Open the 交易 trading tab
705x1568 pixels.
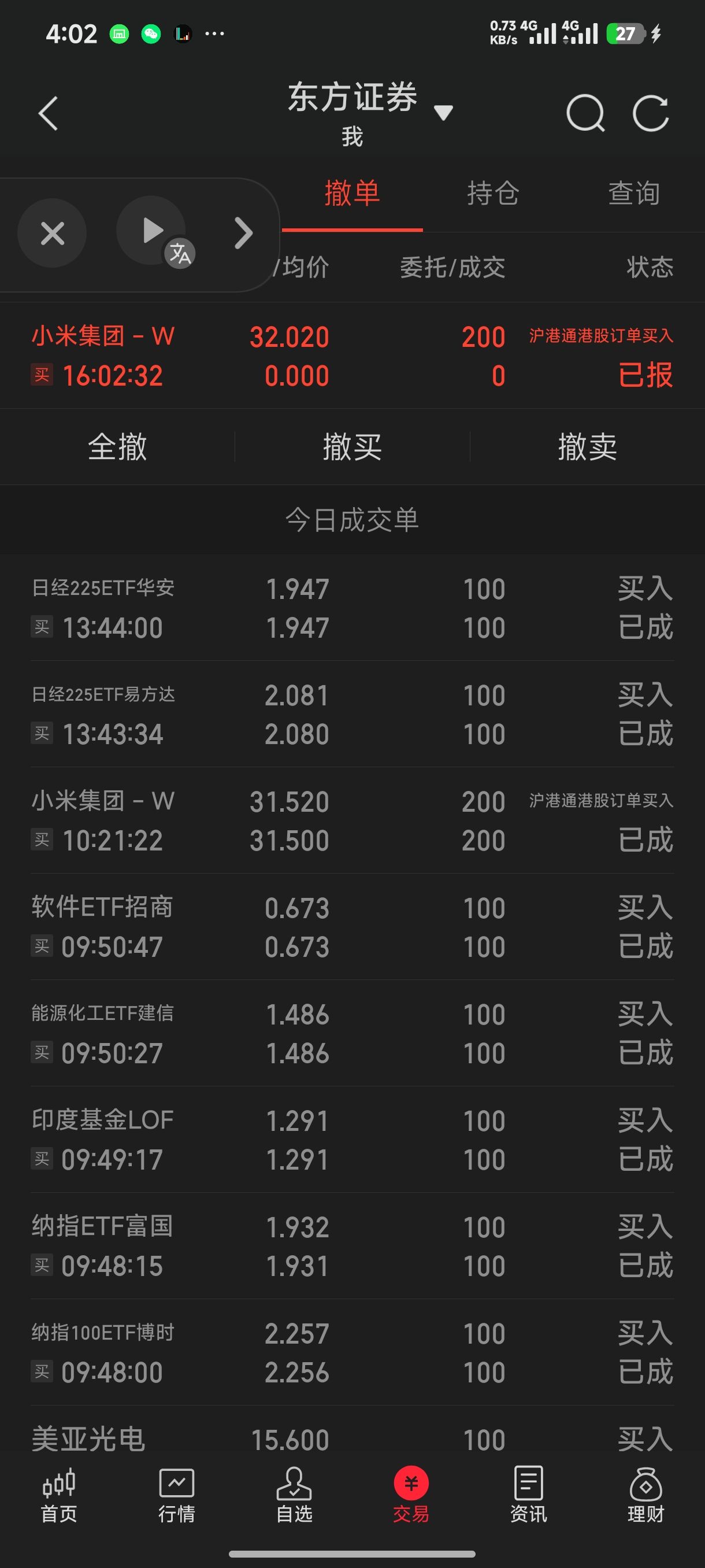pyautogui.click(x=411, y=1495)
